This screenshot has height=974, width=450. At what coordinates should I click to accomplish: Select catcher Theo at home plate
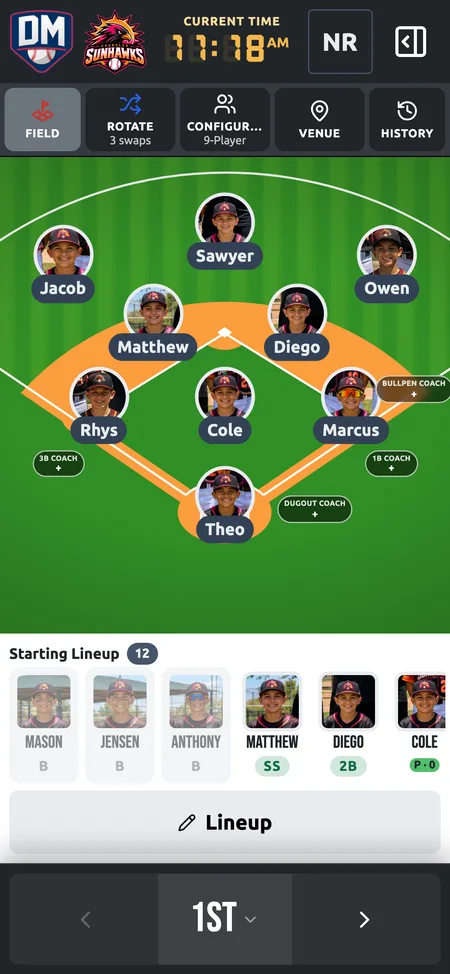click(224, 504)
